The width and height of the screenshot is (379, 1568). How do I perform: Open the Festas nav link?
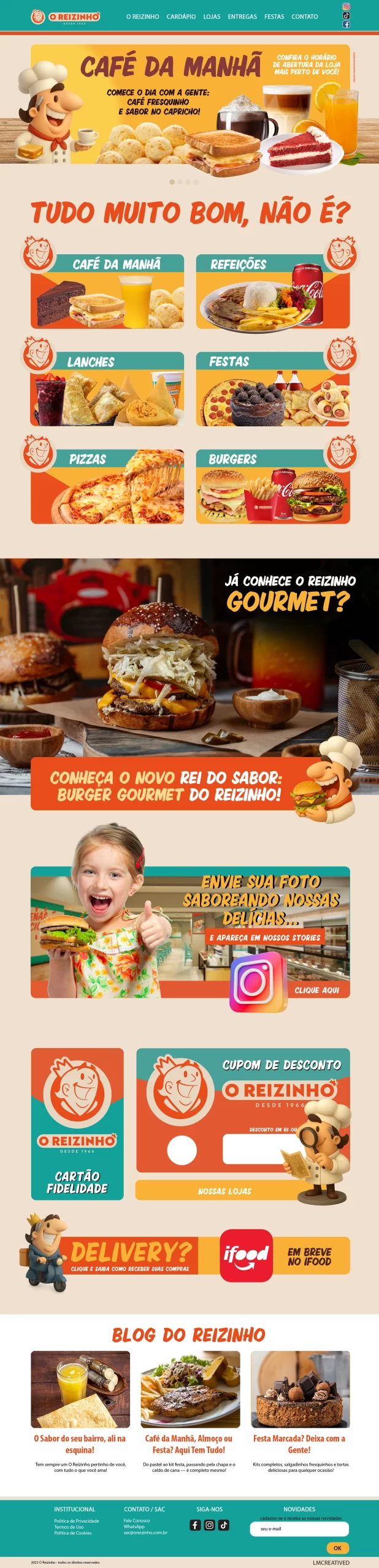coord(274,17)
